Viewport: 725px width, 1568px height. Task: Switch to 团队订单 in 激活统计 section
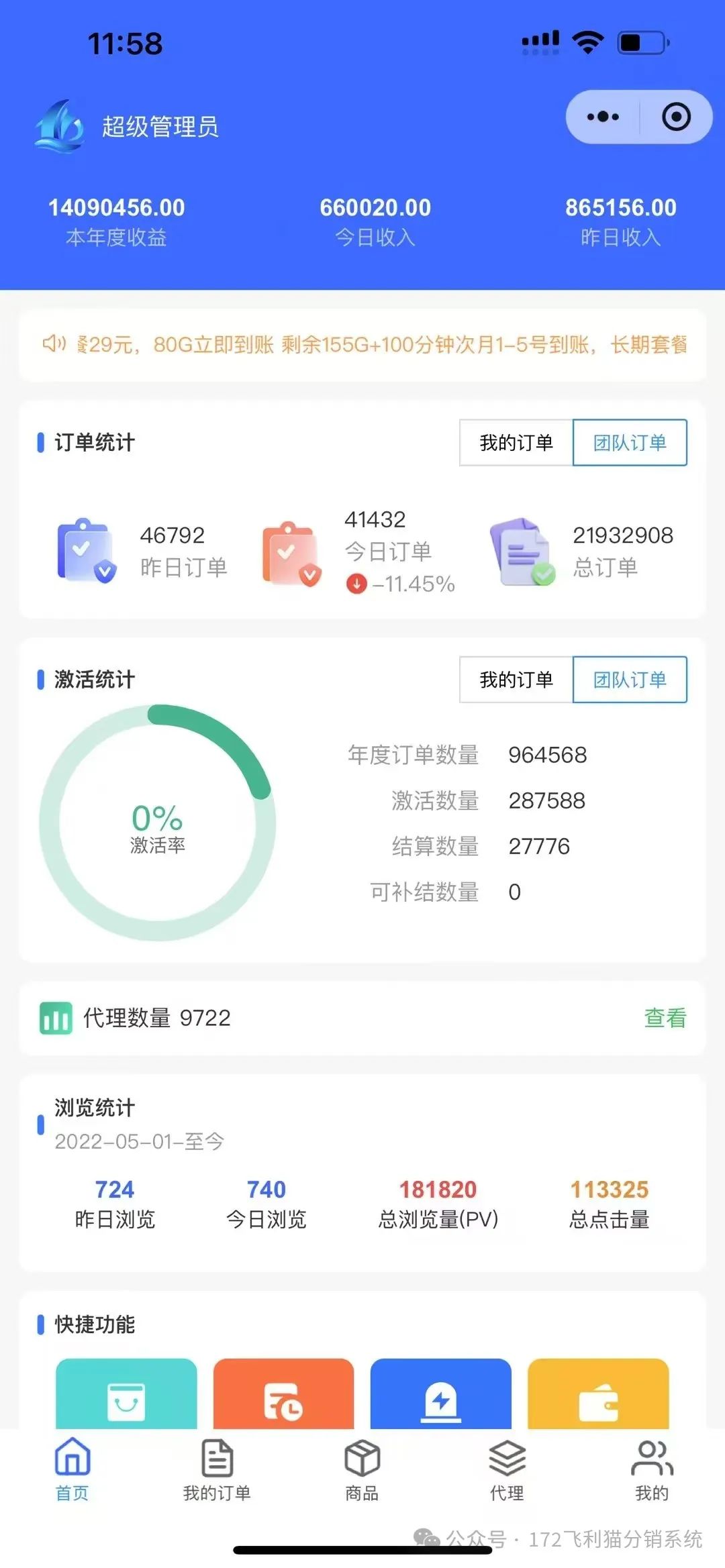630,680
